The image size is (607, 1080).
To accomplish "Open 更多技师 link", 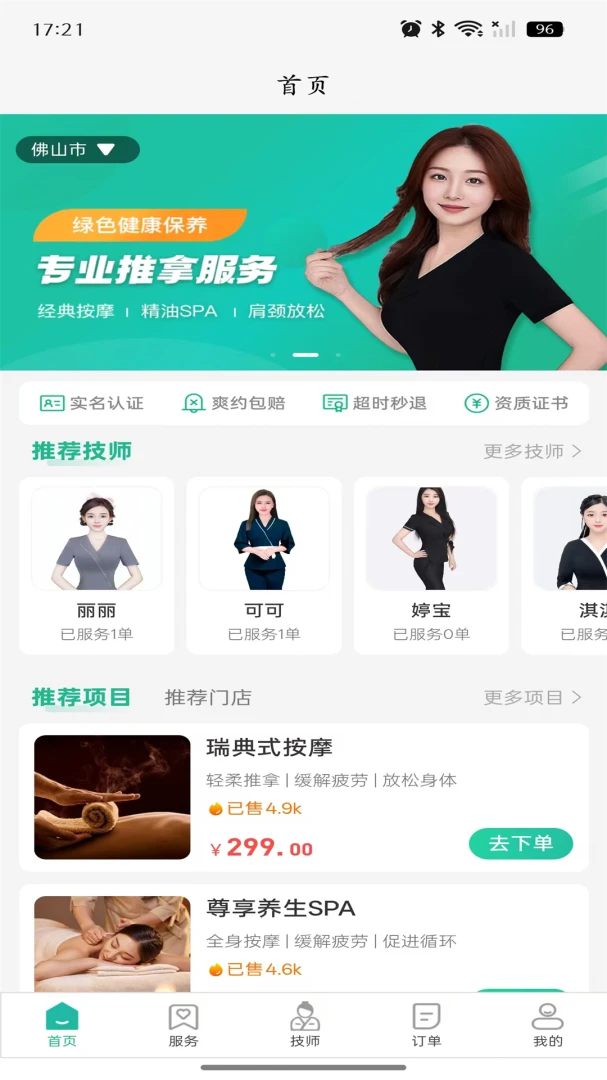I will pyautogui.click(x=533, y=451).
